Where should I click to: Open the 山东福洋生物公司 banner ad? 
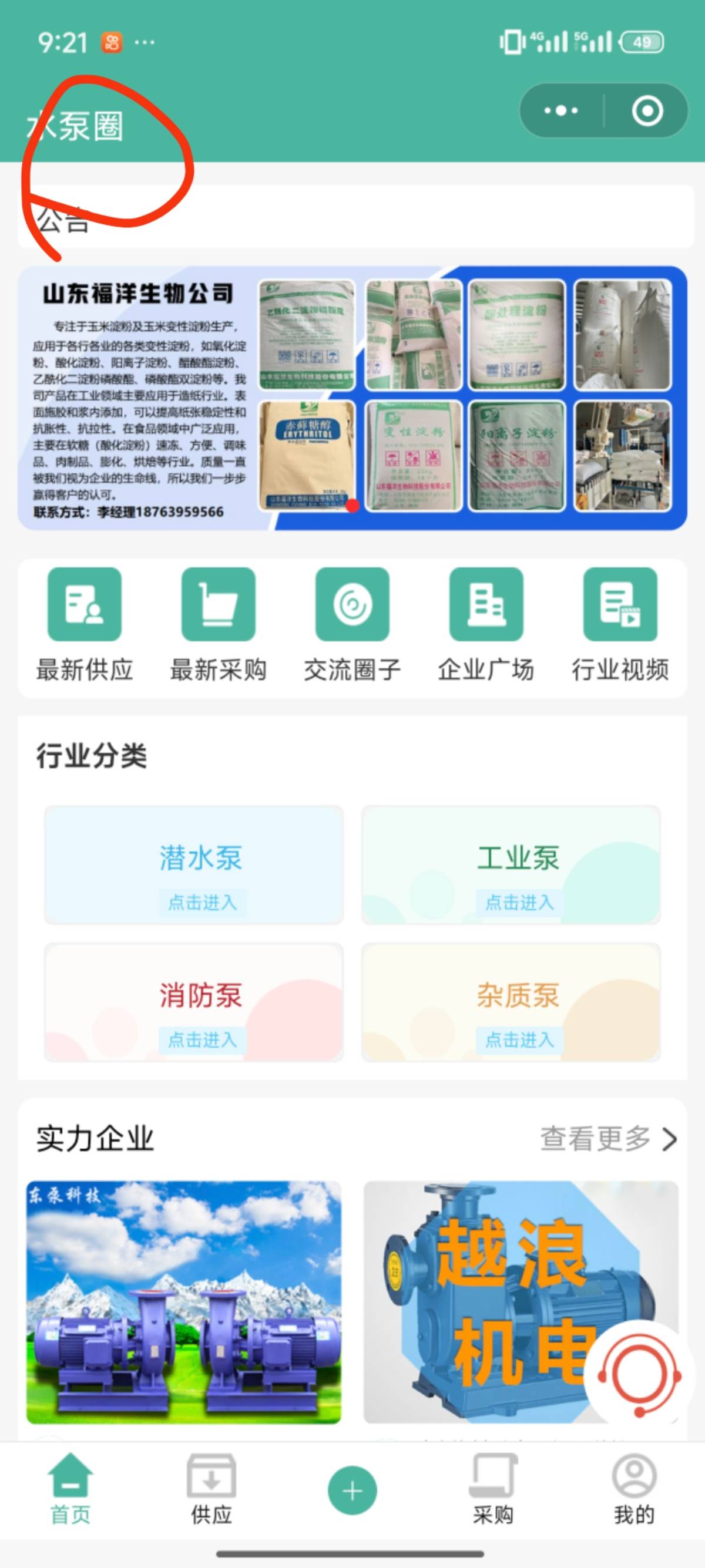point(352,398)
